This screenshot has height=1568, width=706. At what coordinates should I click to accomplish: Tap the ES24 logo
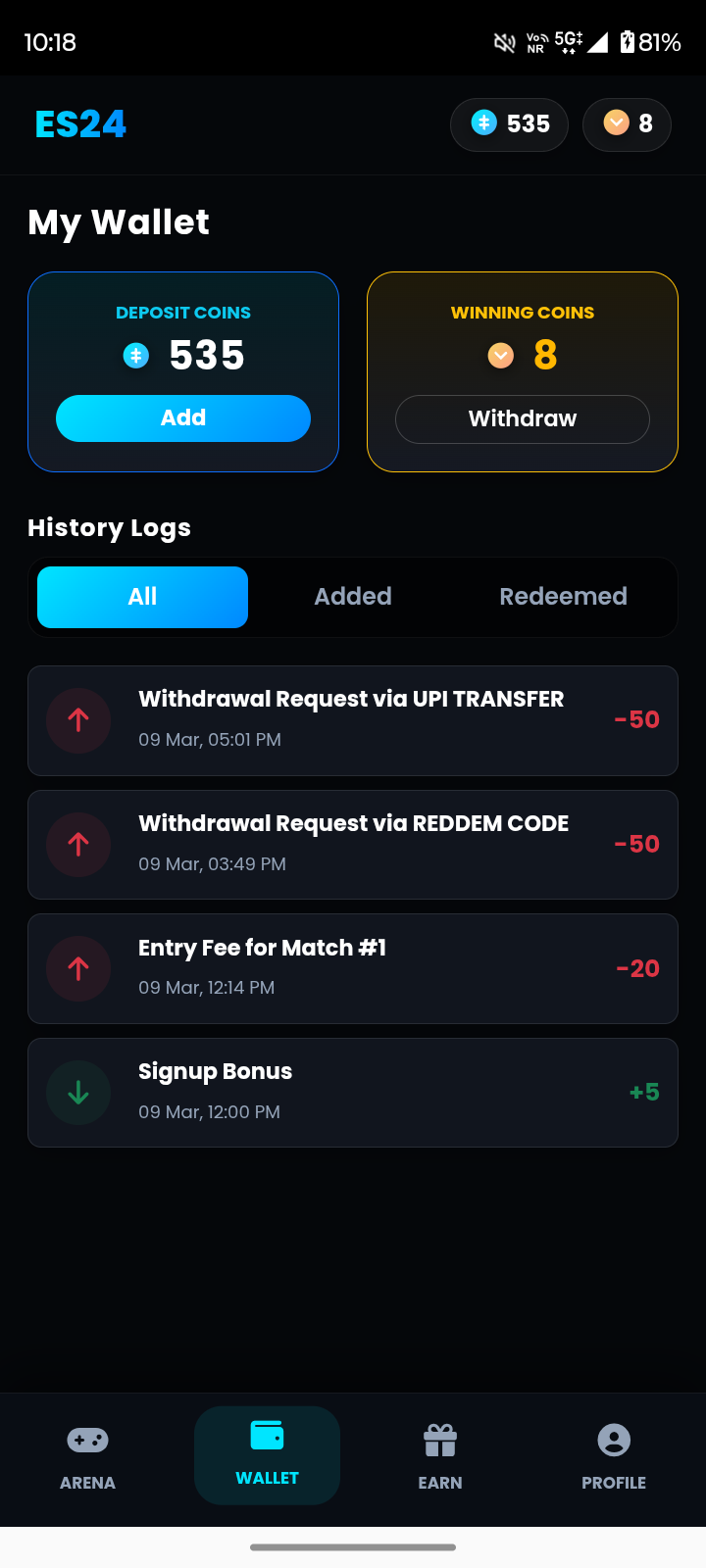[x=79, y=124]
